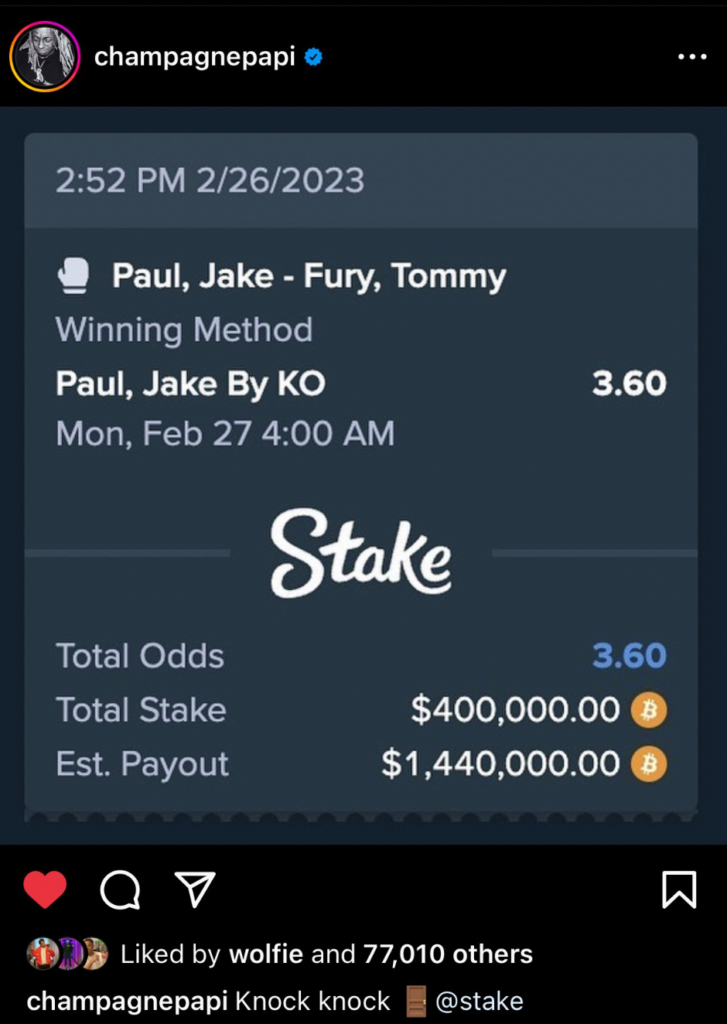Unlike the post with the heart icon

45,889
